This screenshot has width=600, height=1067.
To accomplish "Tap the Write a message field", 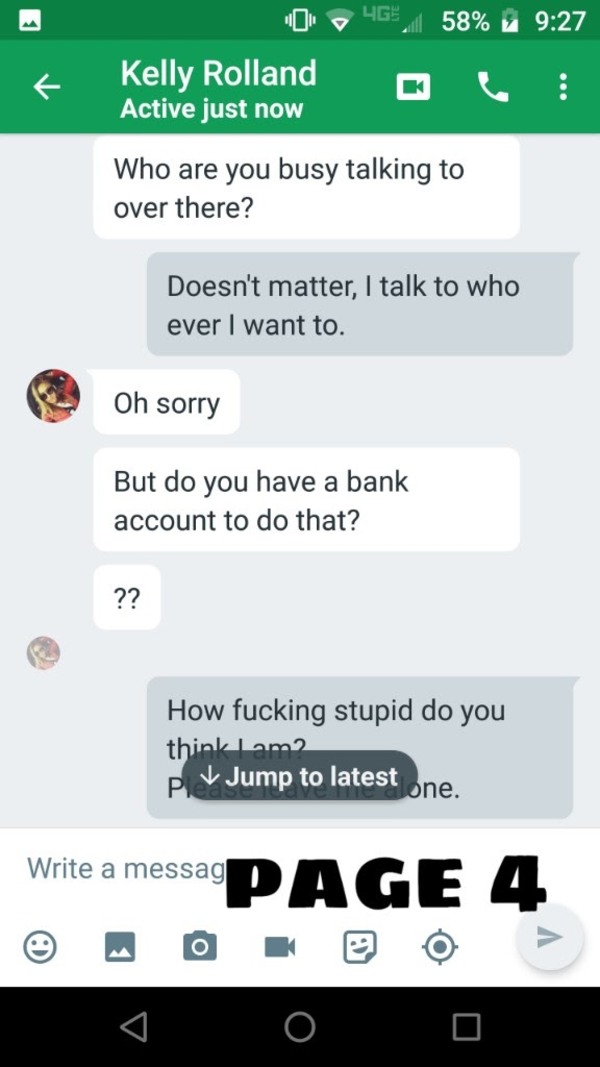I will [x=125, y=868].
